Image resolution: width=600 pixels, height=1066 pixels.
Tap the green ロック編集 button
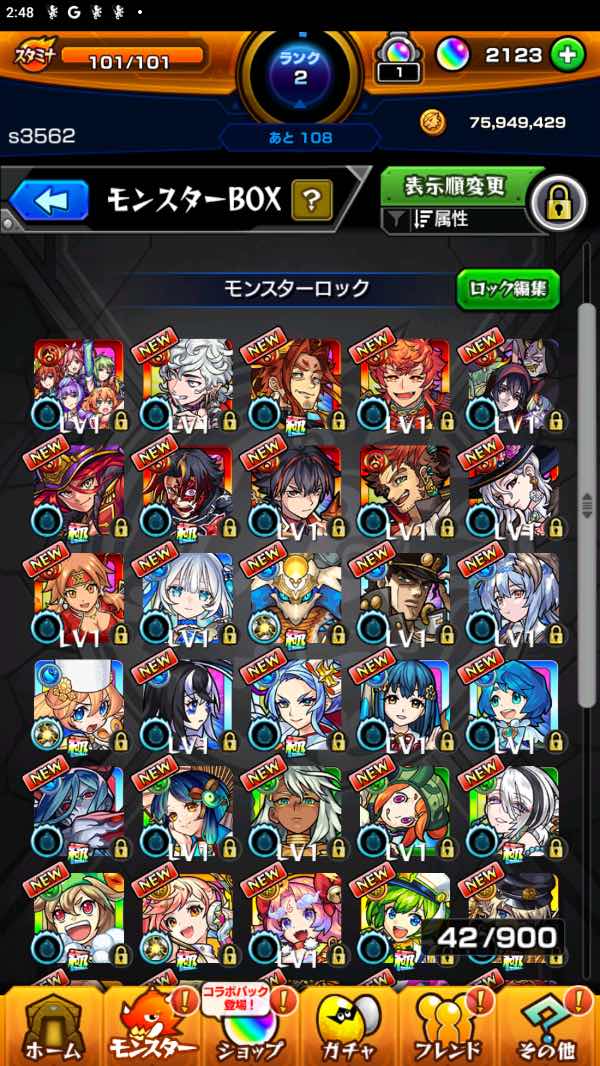tap(508, 289)
